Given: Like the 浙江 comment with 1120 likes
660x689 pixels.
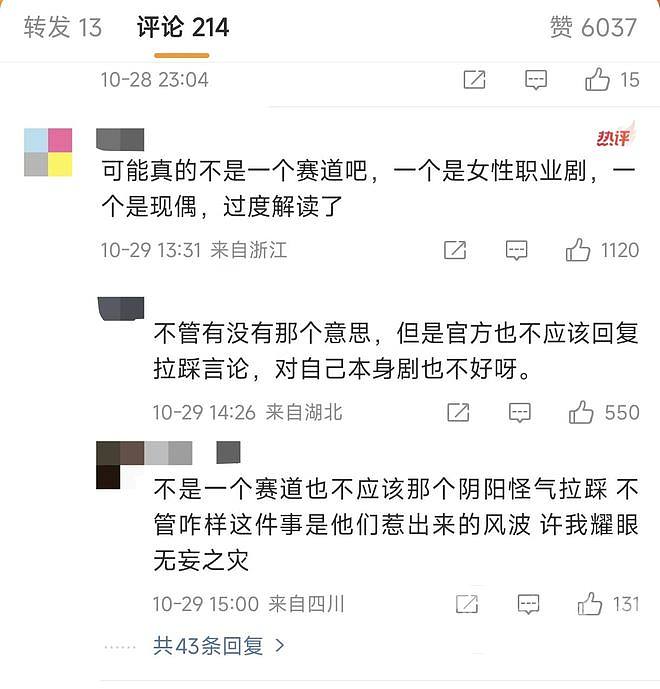Looking at the screenshot, I should pyautogui.click(x=578, y=250).
